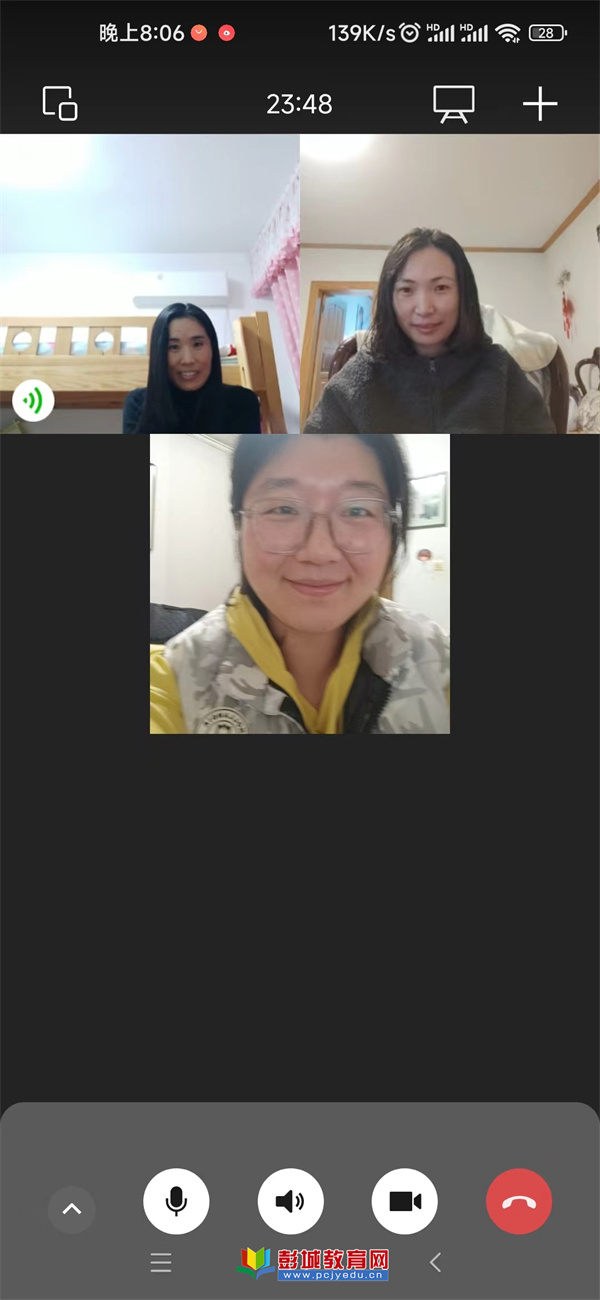Open the screen share whiteboard icon

(453, 104)
